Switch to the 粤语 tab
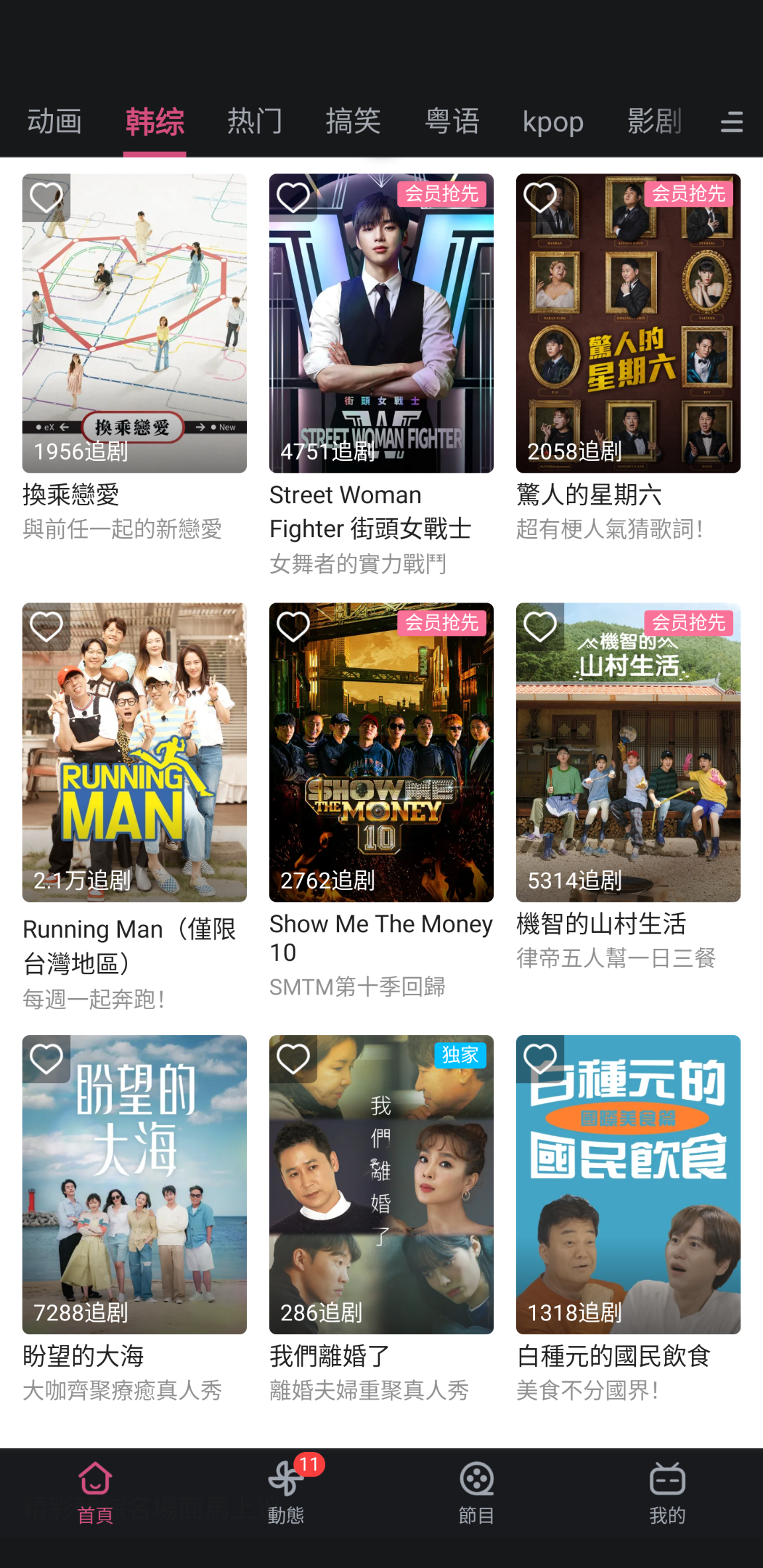 coord(452,122)
